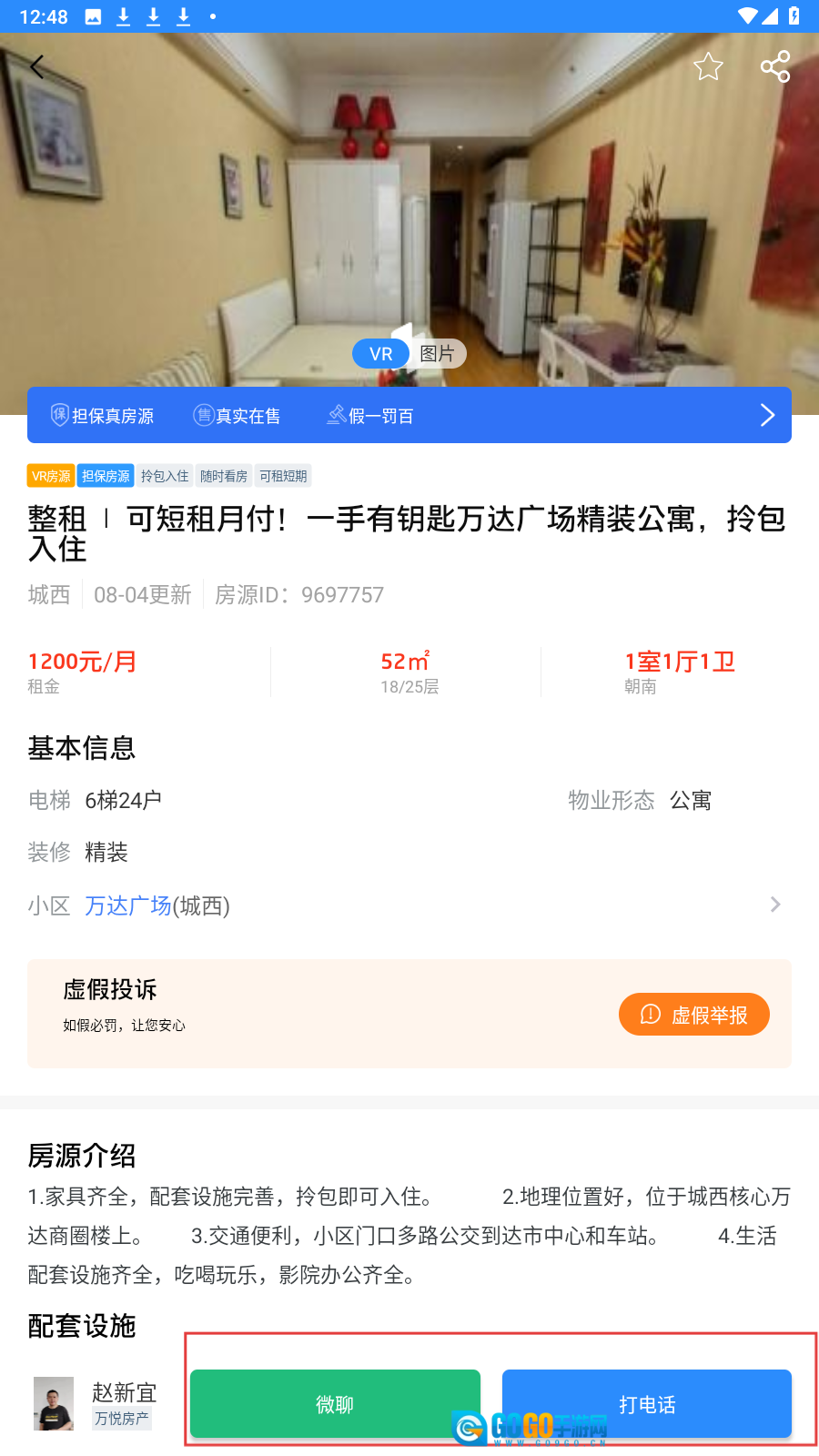Start a 微聊 chat with the agent
Image resolution: width=819 pixels, height=1456 pixels.
click(335, 1404)
